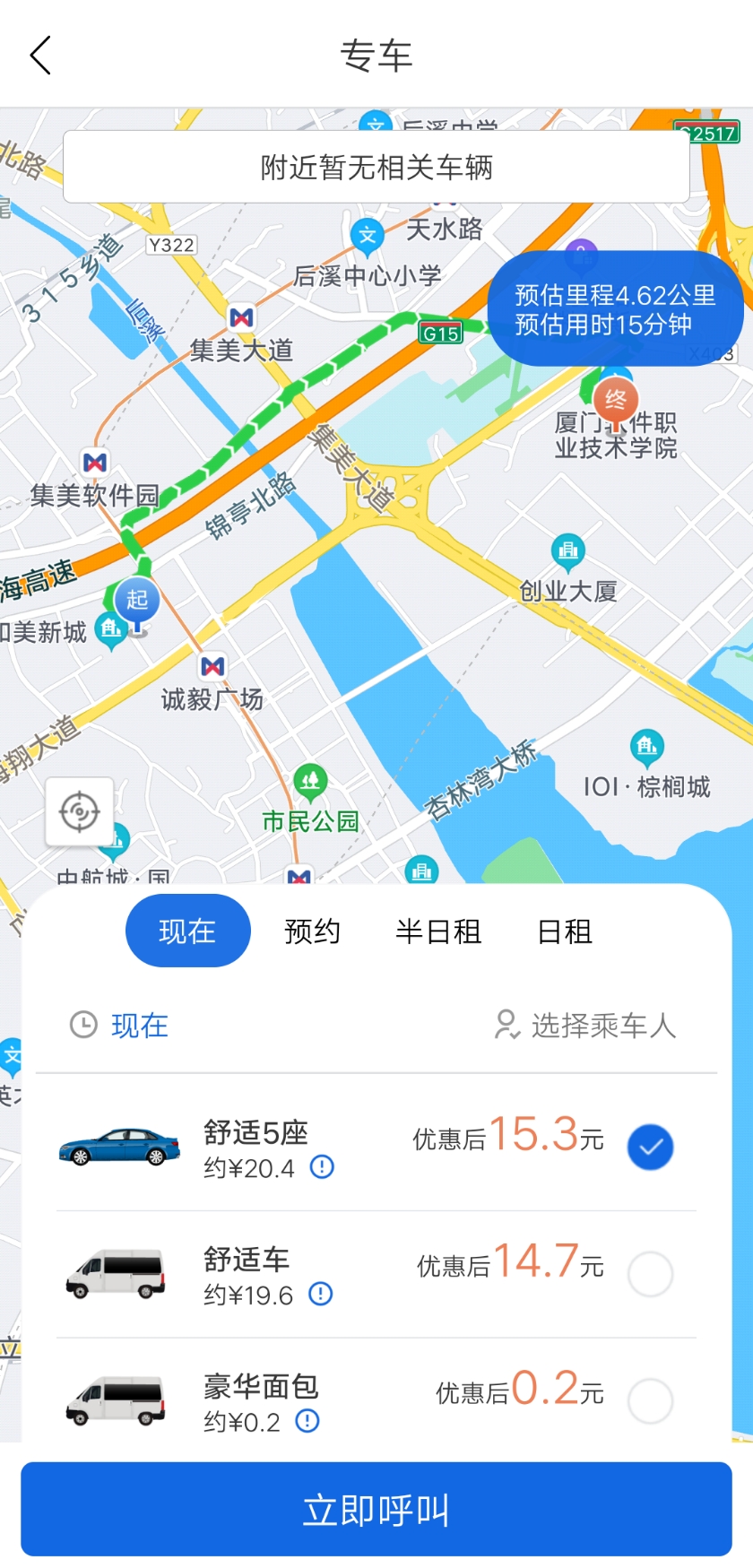Tap the info icon next to 约¥20.4
Viewport: 753px width, 1568px height.
[321, 1167]
